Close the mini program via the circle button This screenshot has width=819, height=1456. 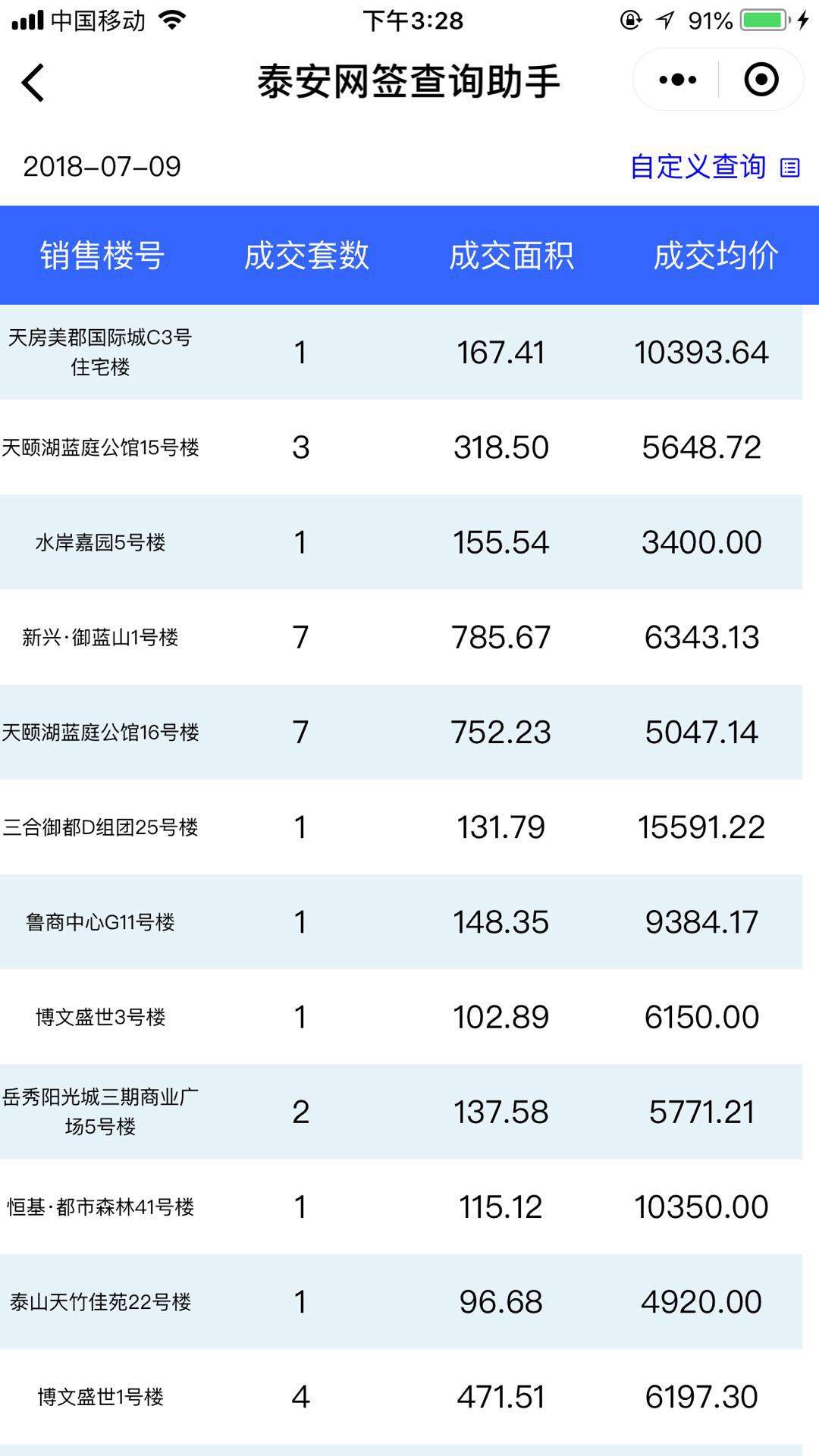[761, 80]
